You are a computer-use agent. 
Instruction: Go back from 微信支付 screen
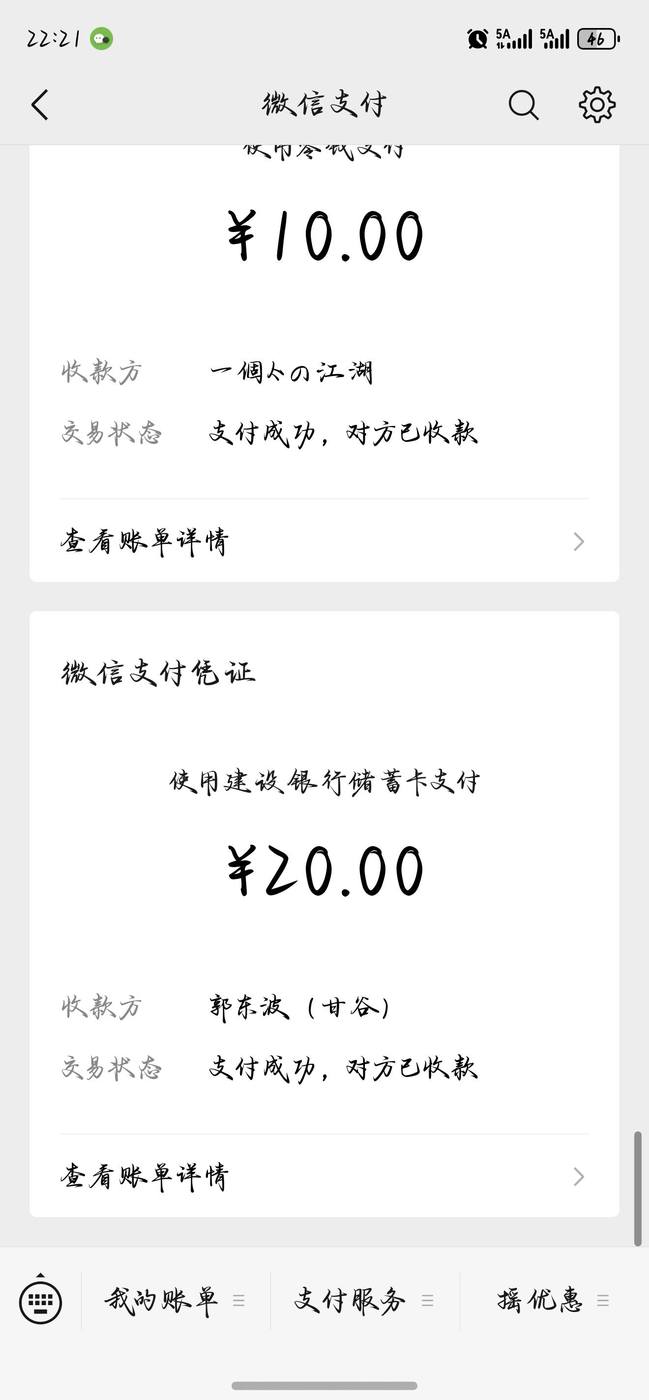click(x=40, y=105)
